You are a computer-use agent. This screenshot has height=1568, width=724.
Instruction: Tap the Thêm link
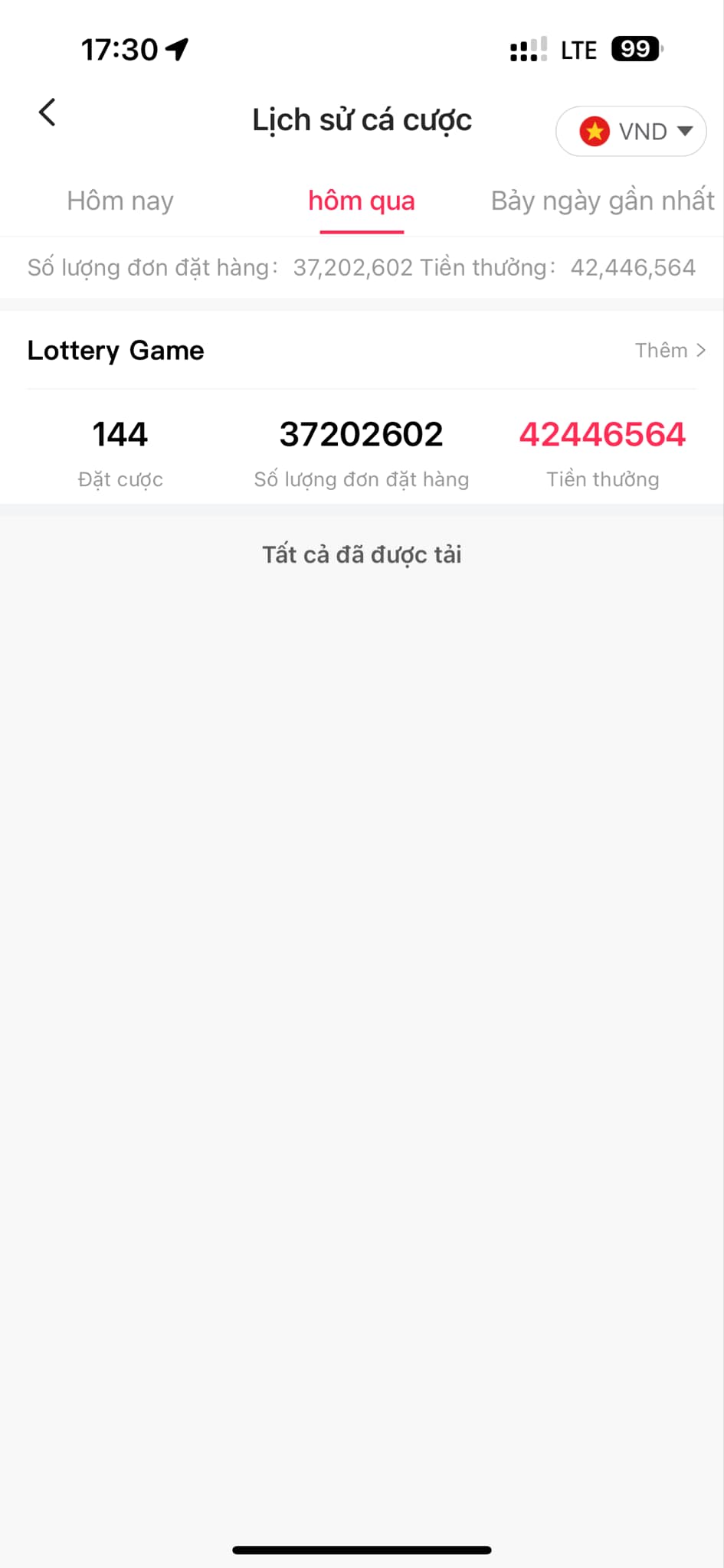[x=660, y=351]
